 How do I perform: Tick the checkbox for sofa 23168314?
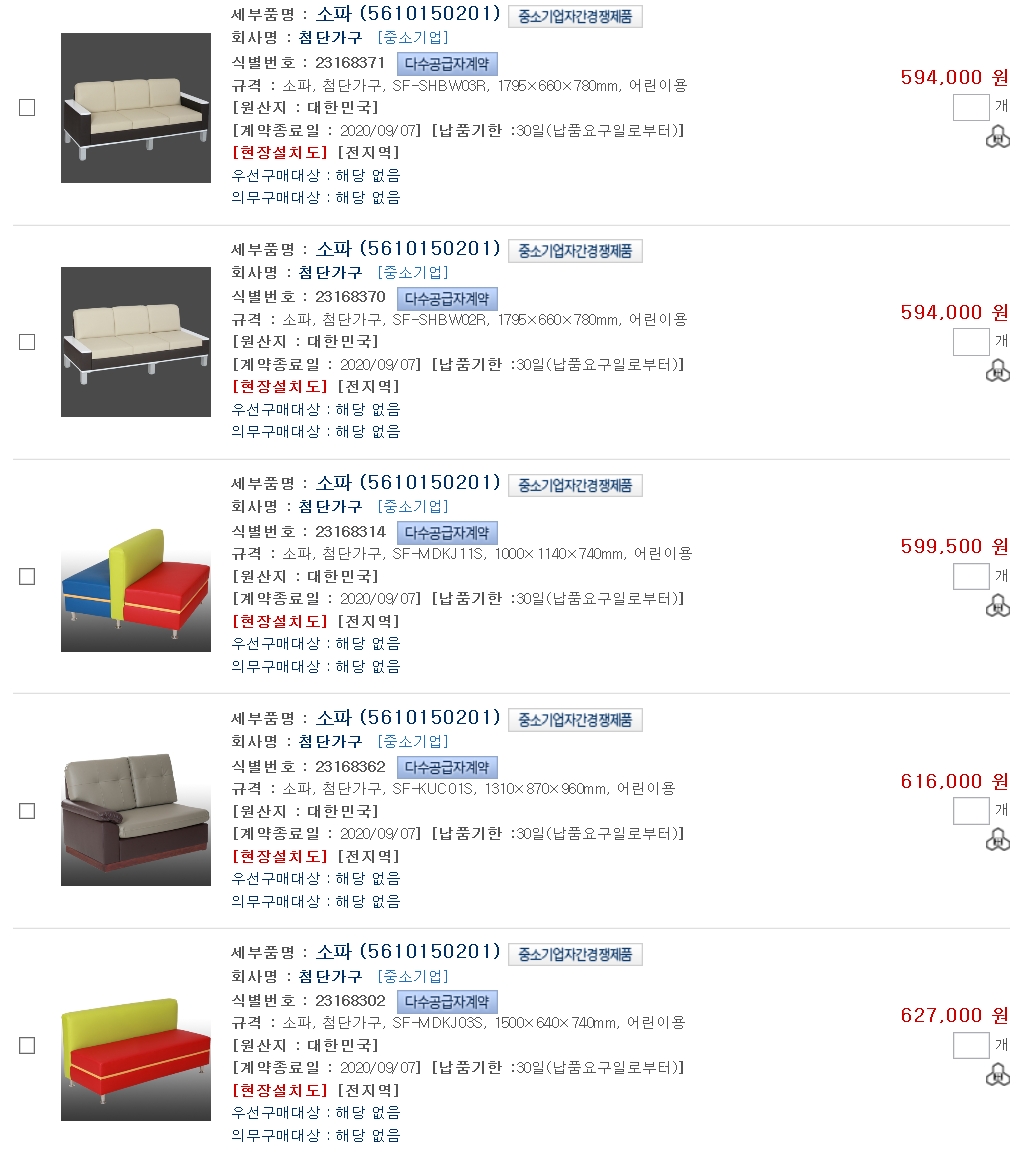[27, 577]
